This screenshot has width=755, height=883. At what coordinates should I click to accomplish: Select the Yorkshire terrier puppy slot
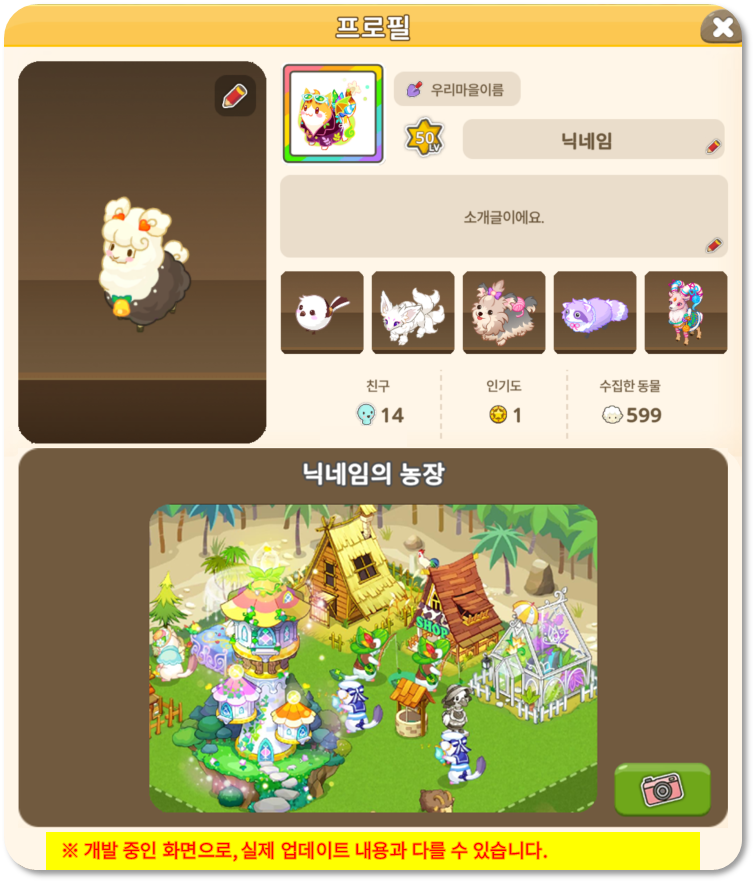(503, 312)
